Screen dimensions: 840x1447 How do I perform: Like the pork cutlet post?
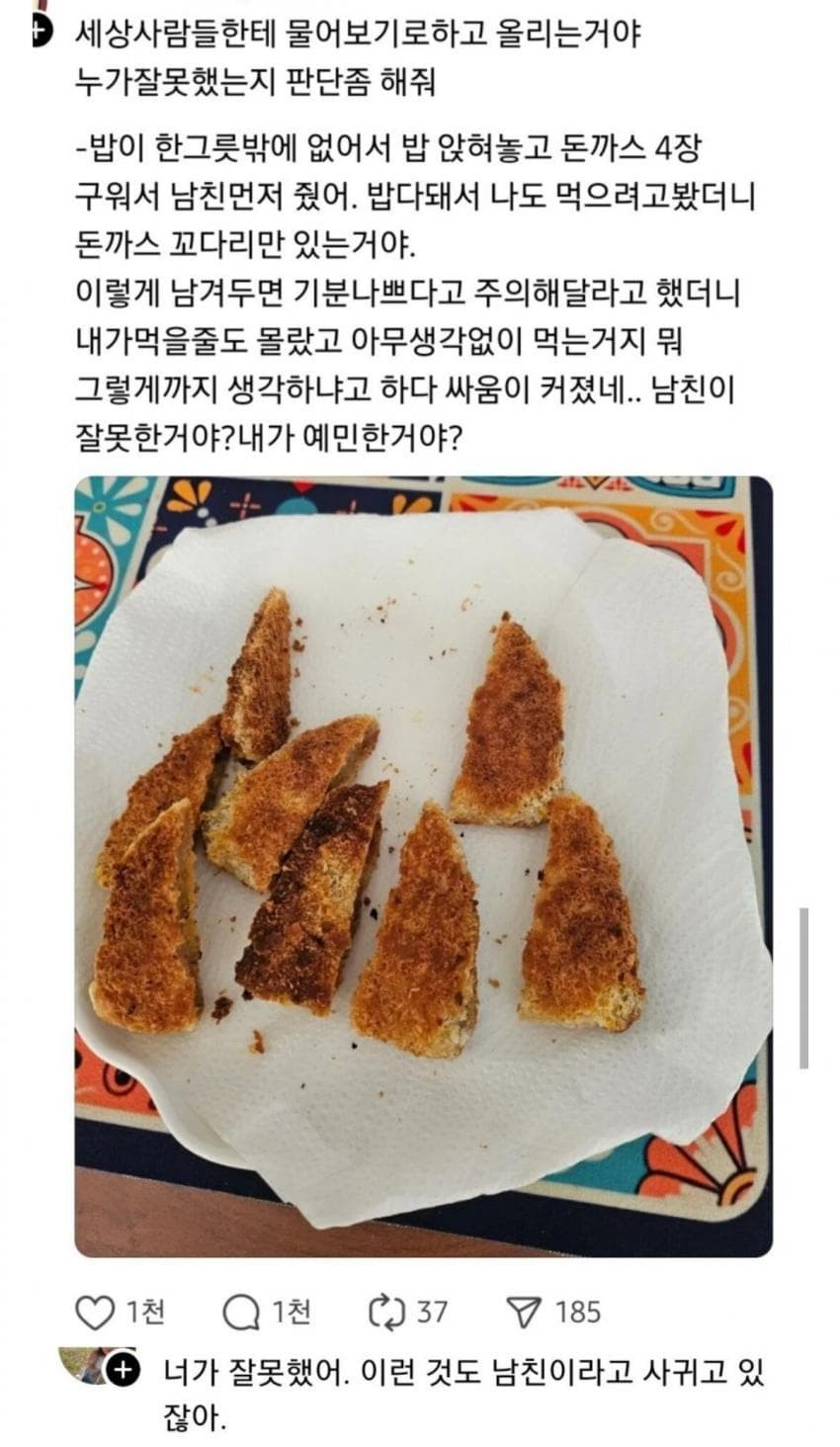pos(95,1313)
